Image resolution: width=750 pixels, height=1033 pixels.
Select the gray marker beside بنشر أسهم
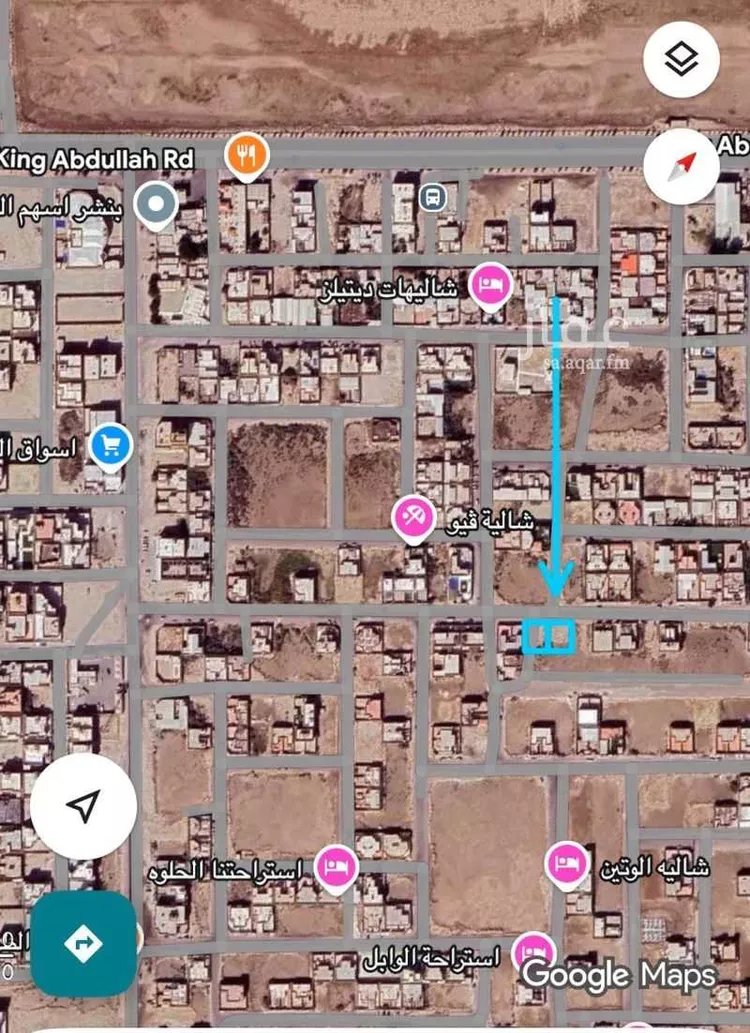(156, 203)
